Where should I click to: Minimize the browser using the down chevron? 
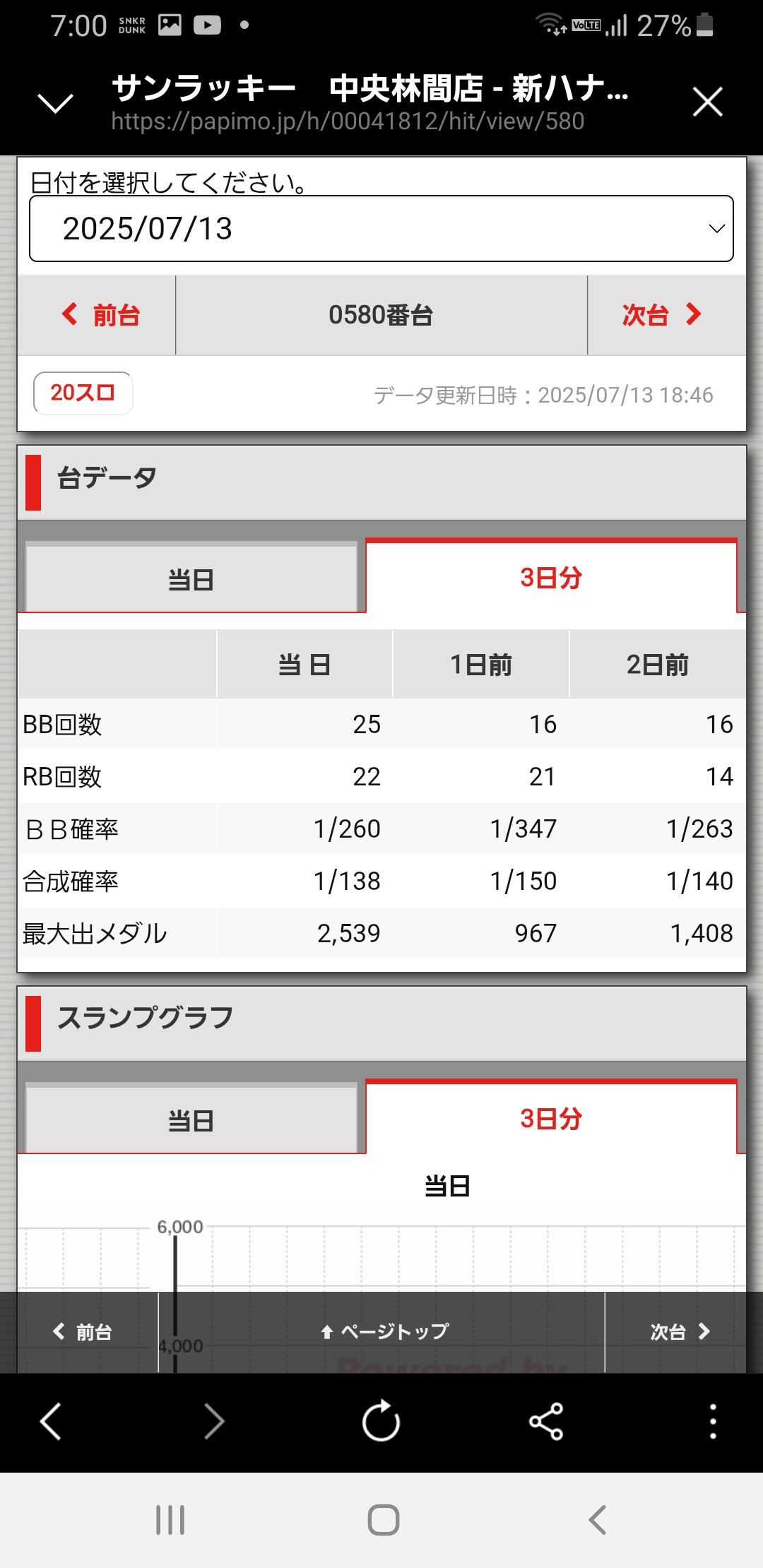pos(55,103)
